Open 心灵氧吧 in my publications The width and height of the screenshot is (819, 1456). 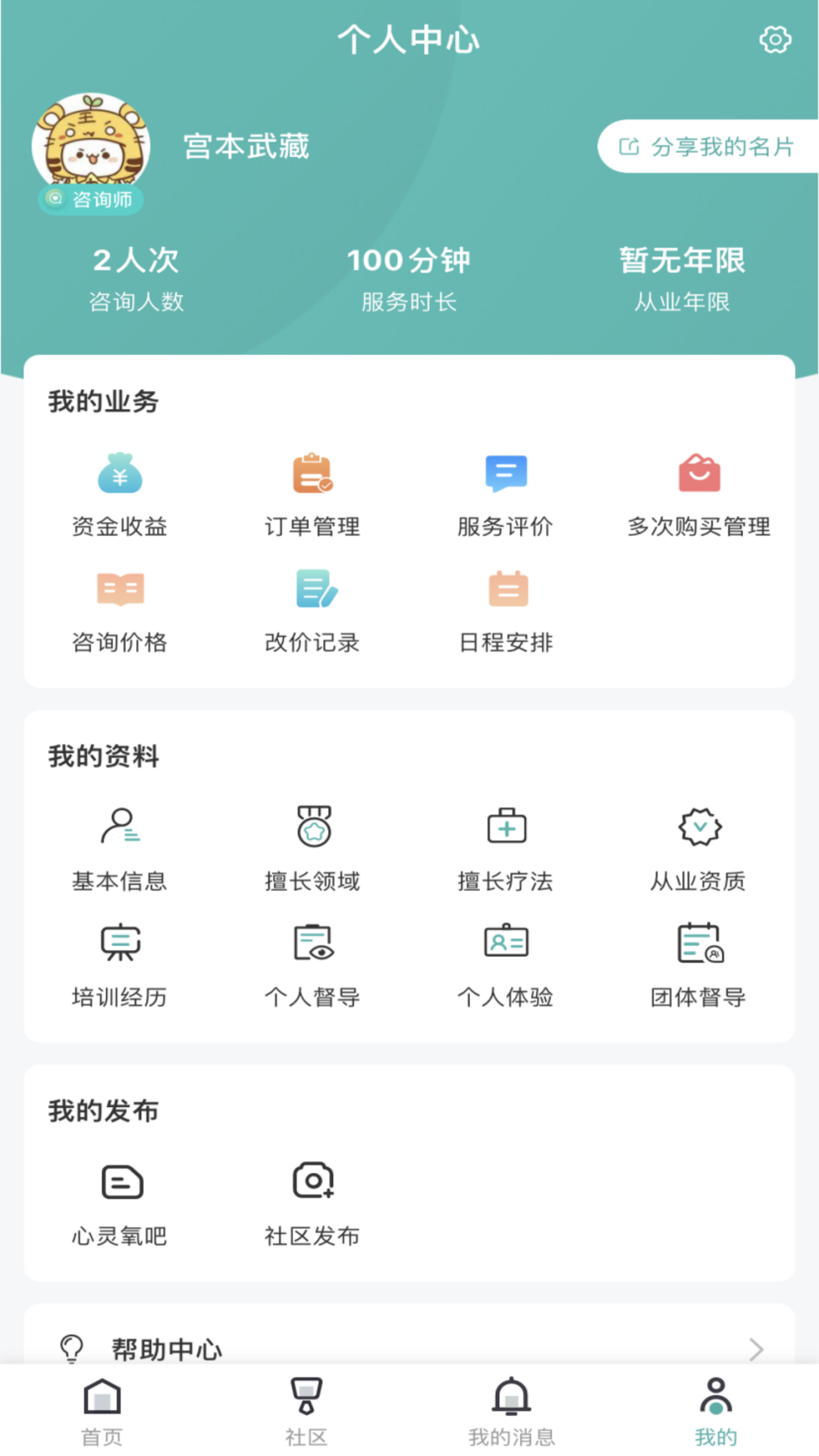pos(120,1202)
